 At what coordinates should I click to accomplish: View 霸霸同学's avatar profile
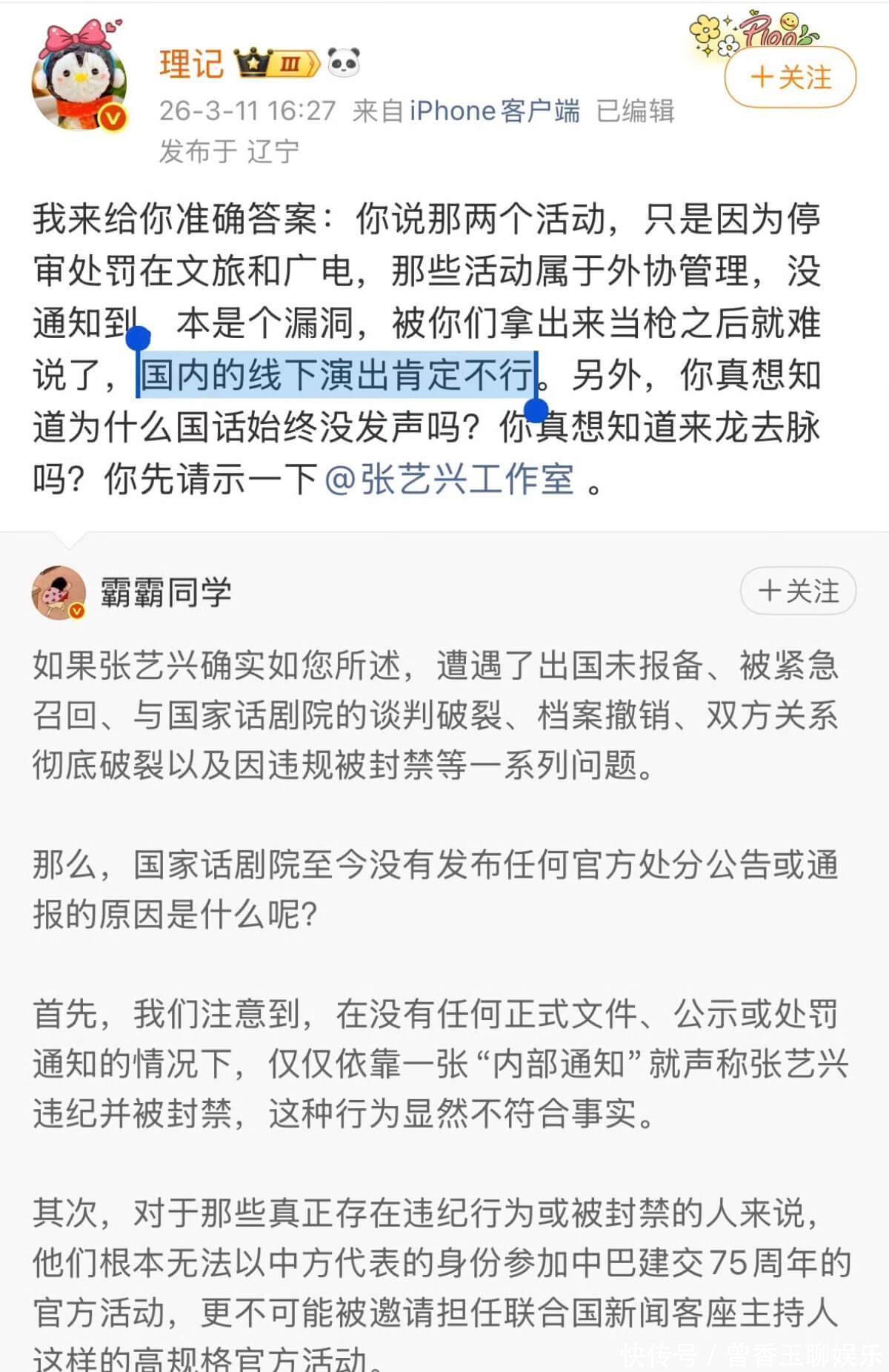point(59,592)
